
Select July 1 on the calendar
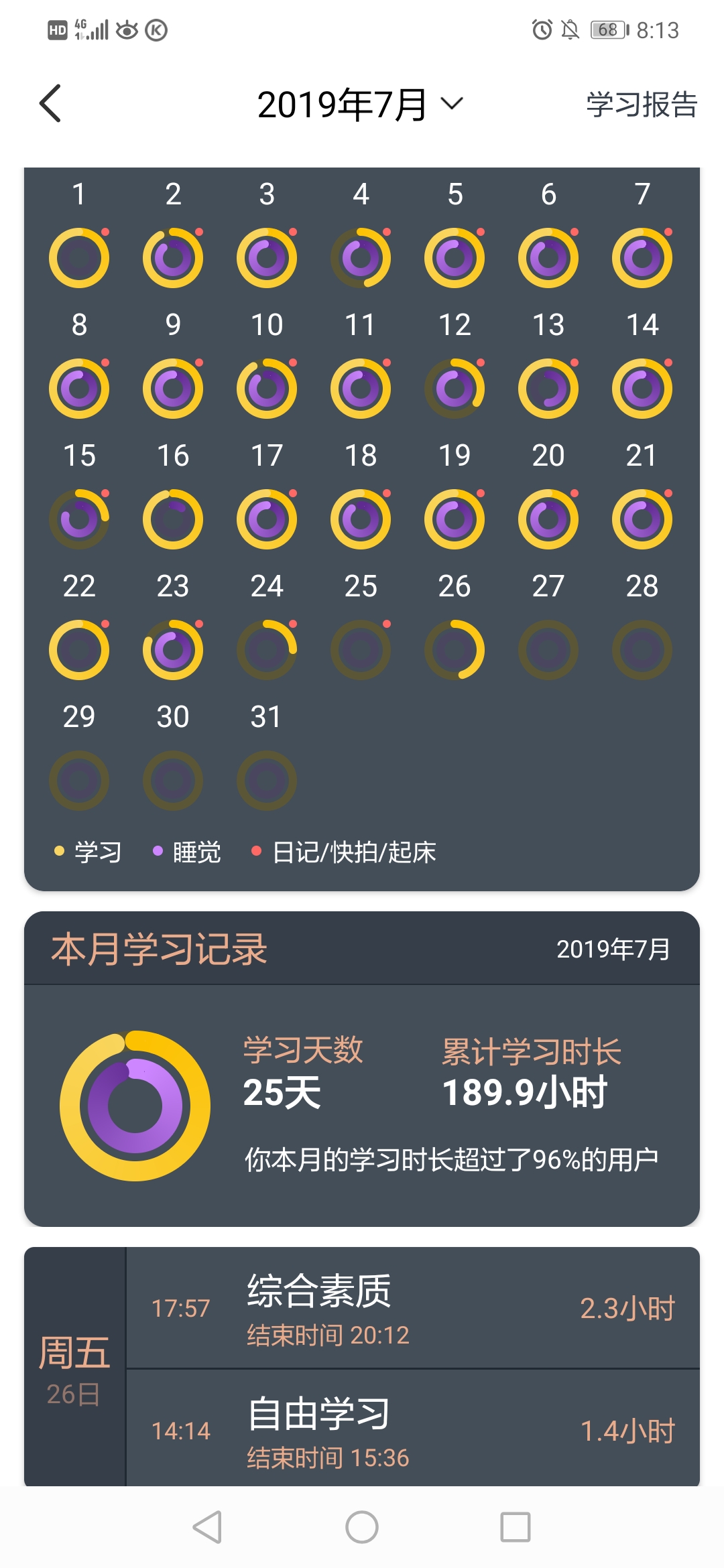pos(79,235)
